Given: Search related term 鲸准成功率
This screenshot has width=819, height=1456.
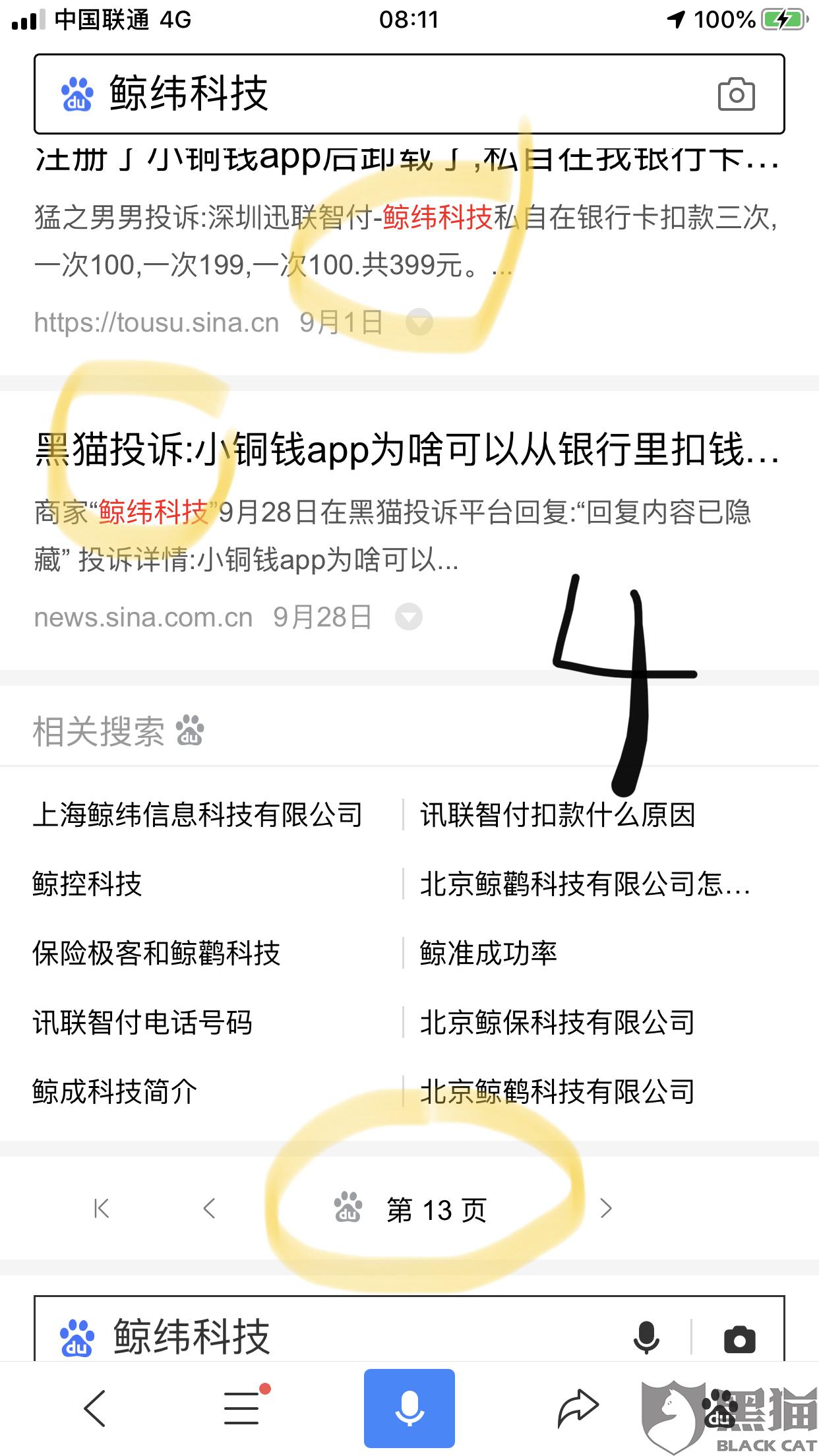Looking at the screenshot, I should click(489, 953).
